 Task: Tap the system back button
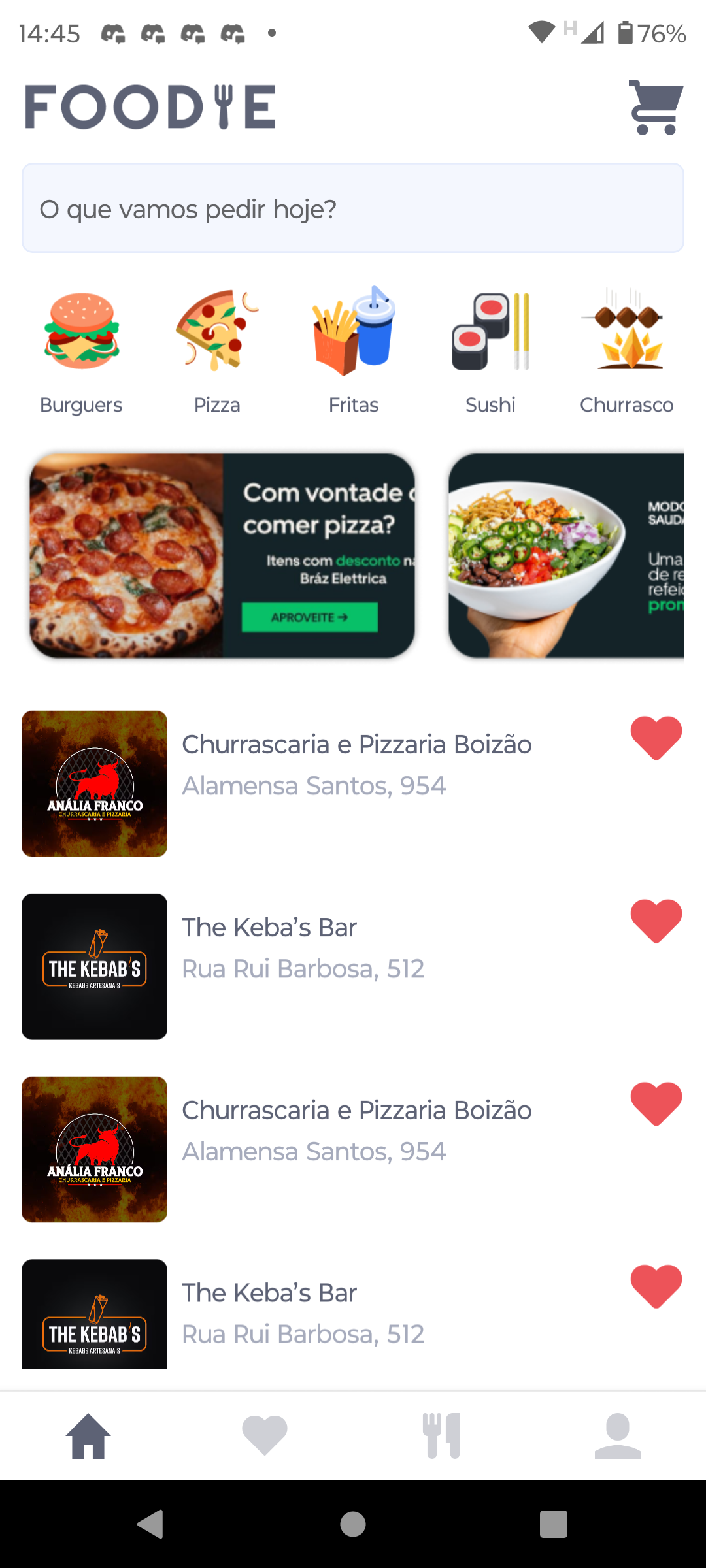151,1524
